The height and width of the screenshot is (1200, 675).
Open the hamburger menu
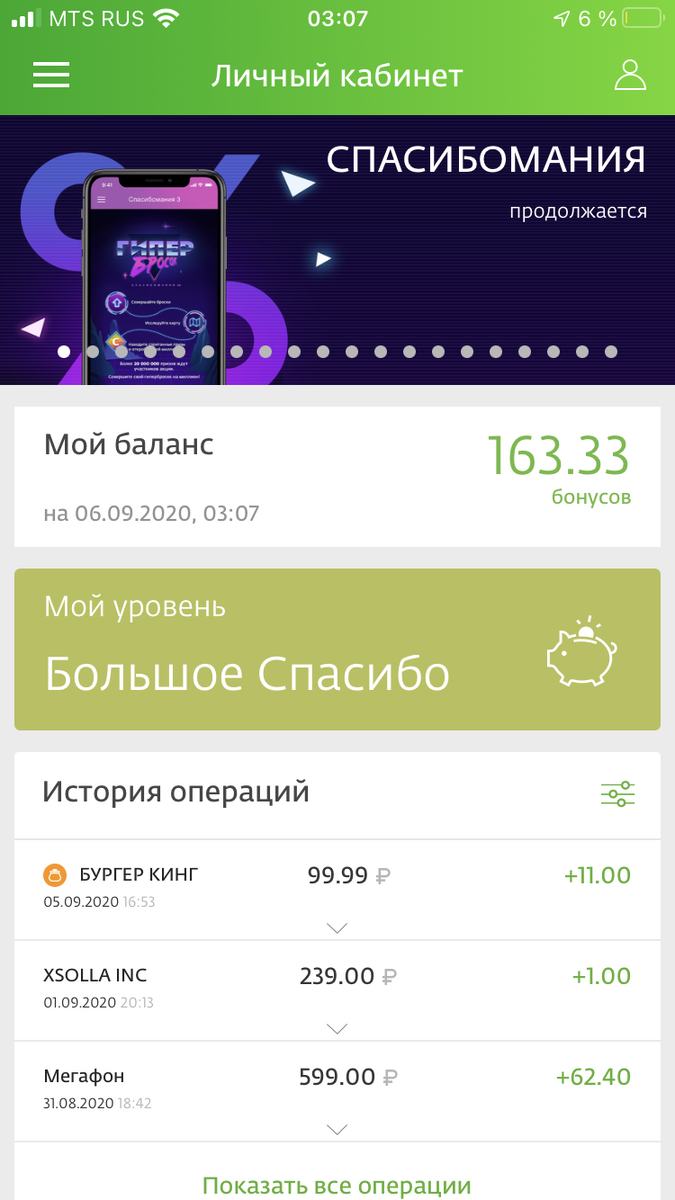(x=51, y=75)
